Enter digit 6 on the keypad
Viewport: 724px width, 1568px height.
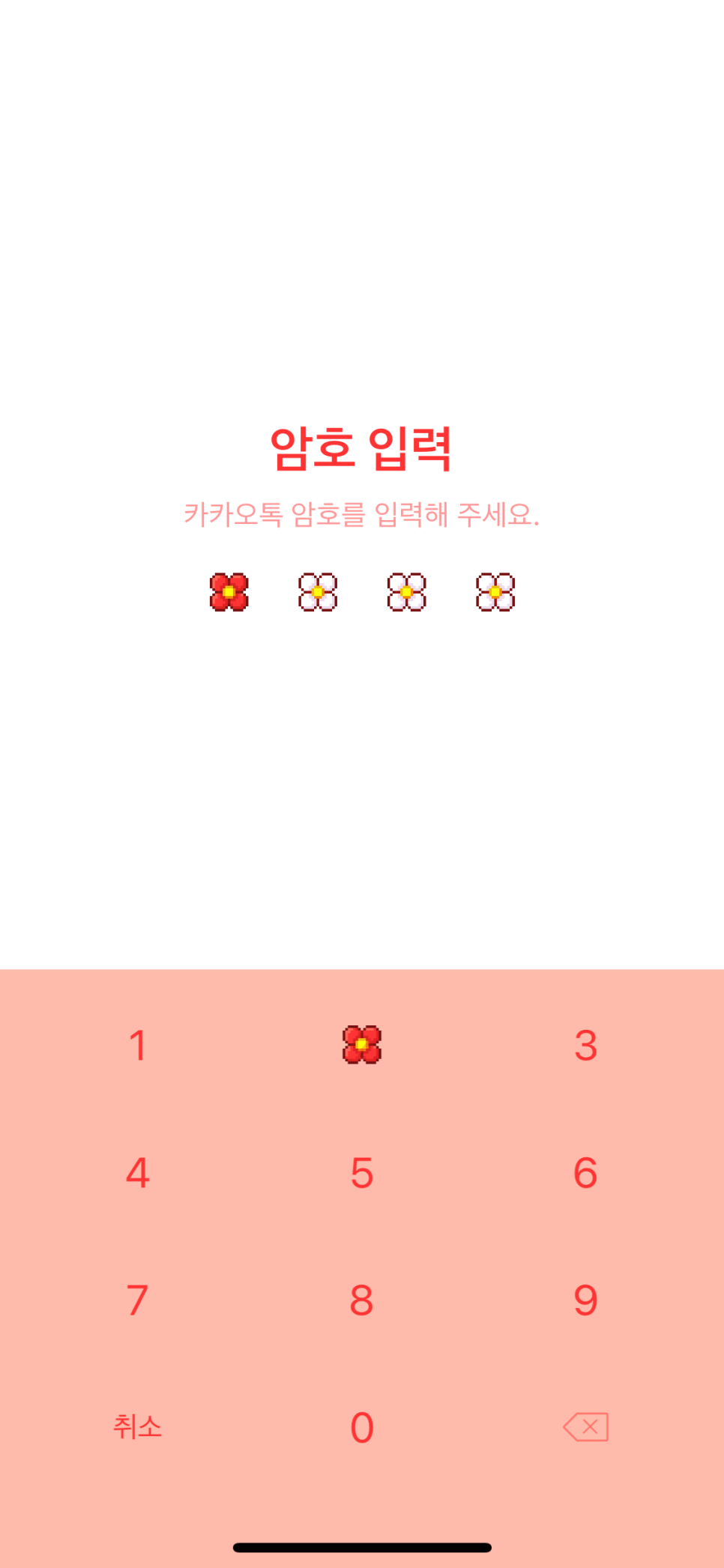[586, 1172]
